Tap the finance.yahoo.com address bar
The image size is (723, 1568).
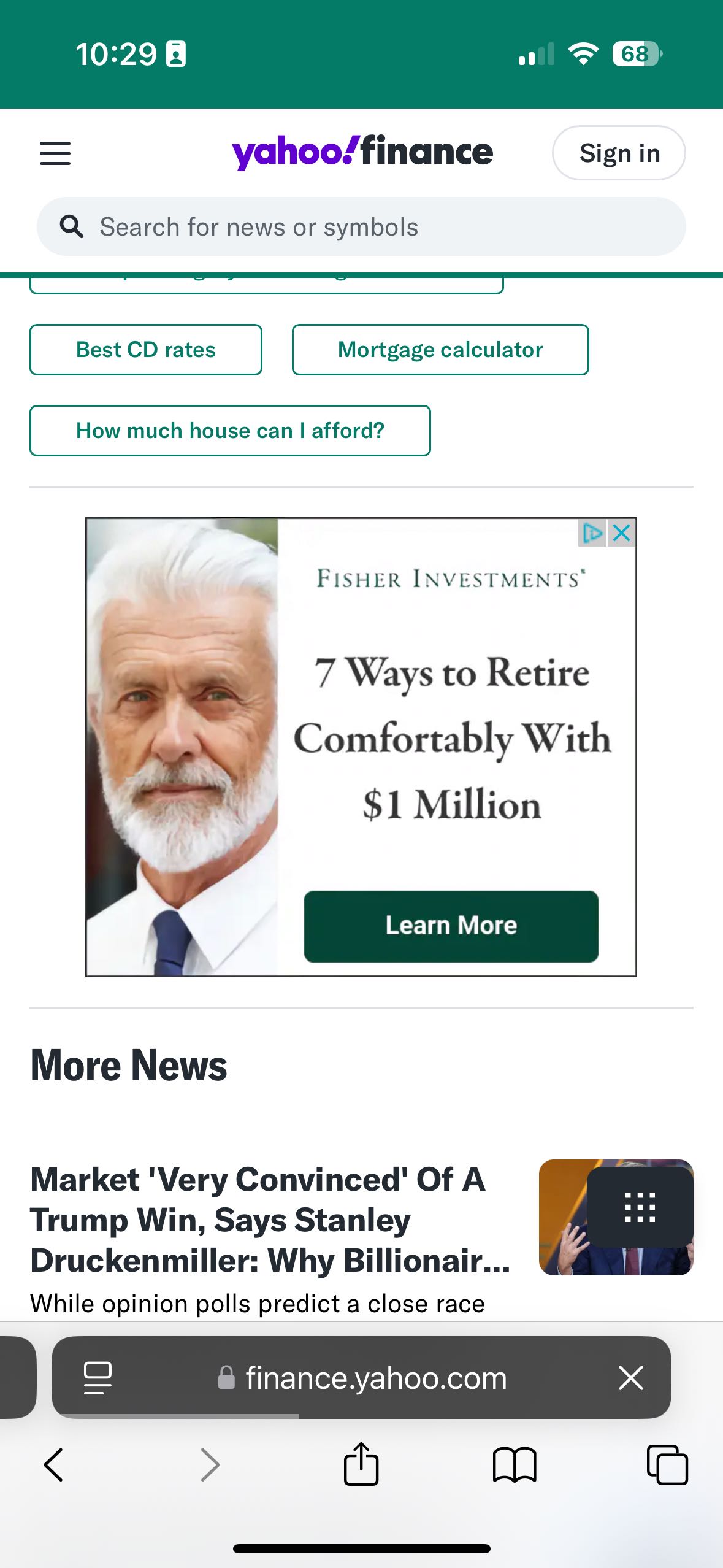point(375,1378)
